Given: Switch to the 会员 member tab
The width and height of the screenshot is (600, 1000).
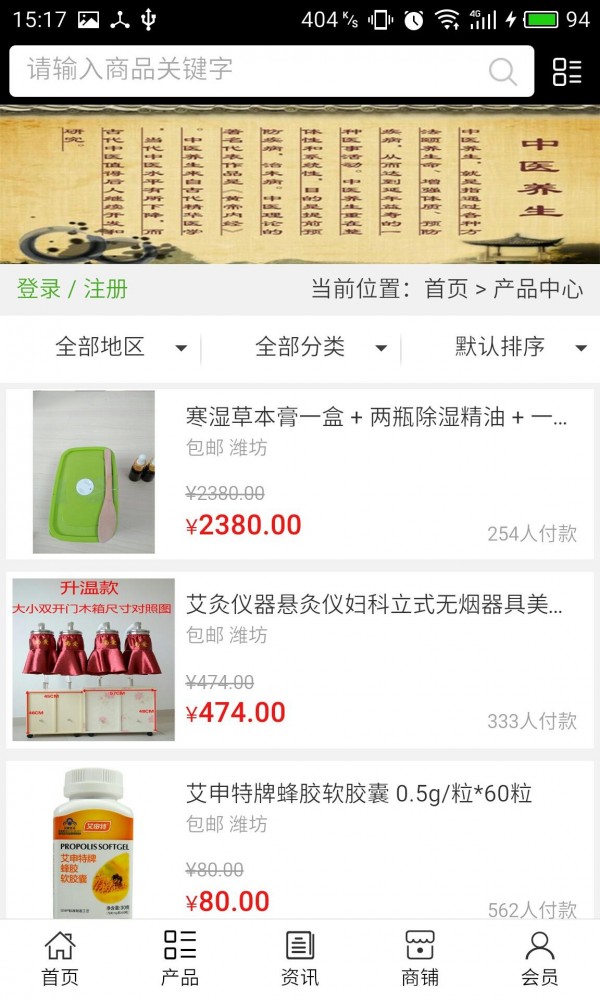Looking at the screenshot, I should pos(540,958).
